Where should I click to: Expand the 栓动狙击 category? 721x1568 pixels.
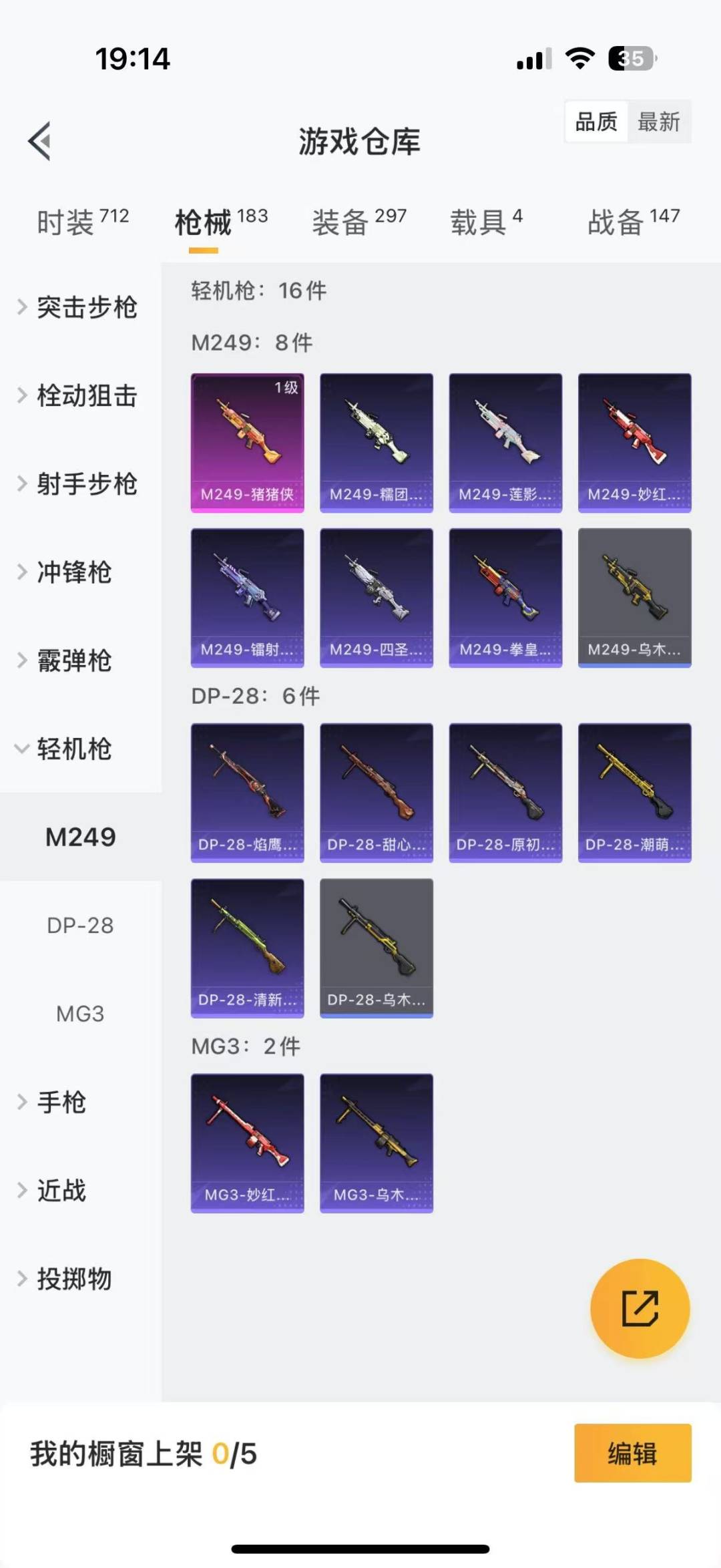point(80,395)
